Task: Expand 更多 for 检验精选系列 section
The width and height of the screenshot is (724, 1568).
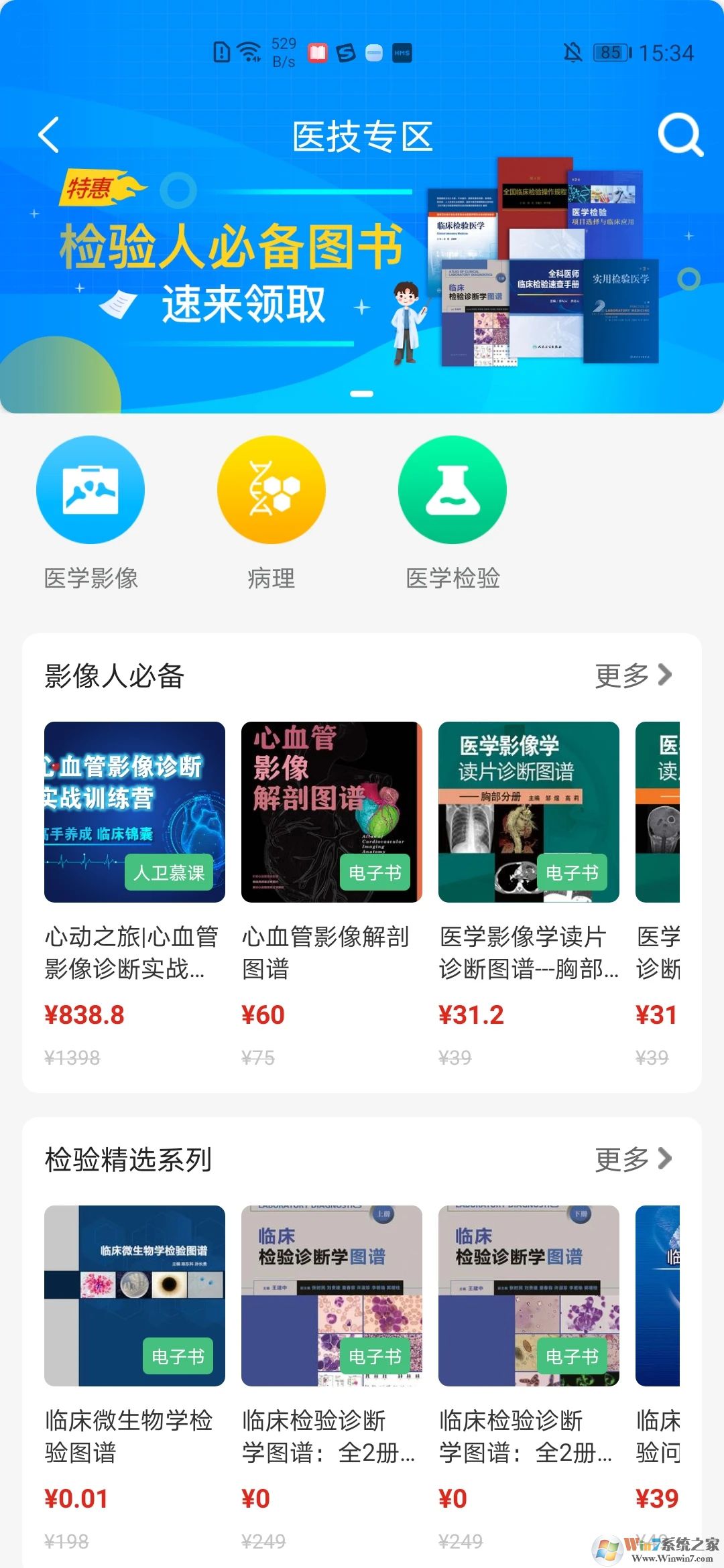Action: point(620,1158)
